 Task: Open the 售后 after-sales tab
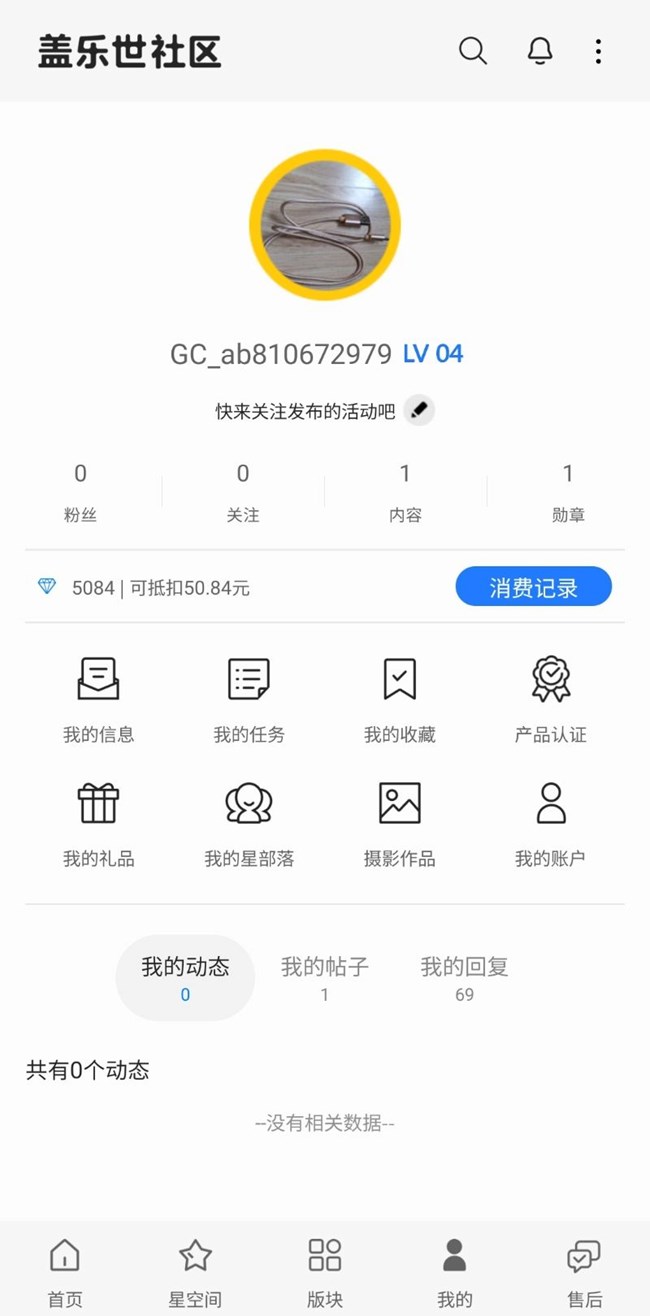[x=584, y=1271]
